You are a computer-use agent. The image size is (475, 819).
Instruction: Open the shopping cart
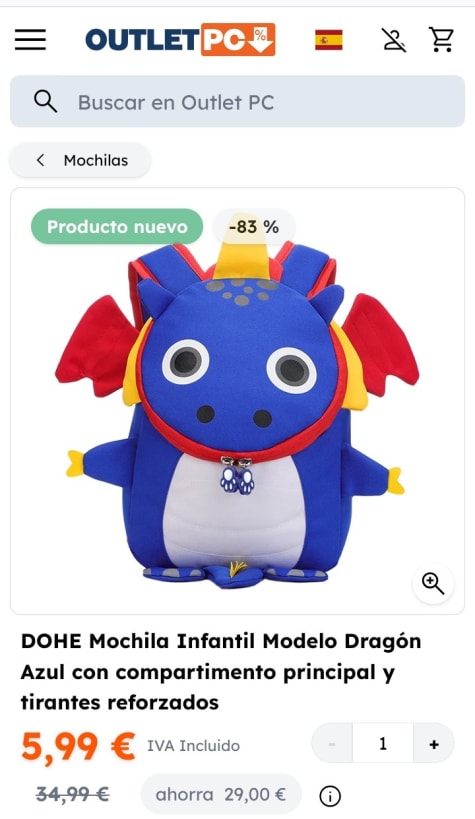pos(441,39)
